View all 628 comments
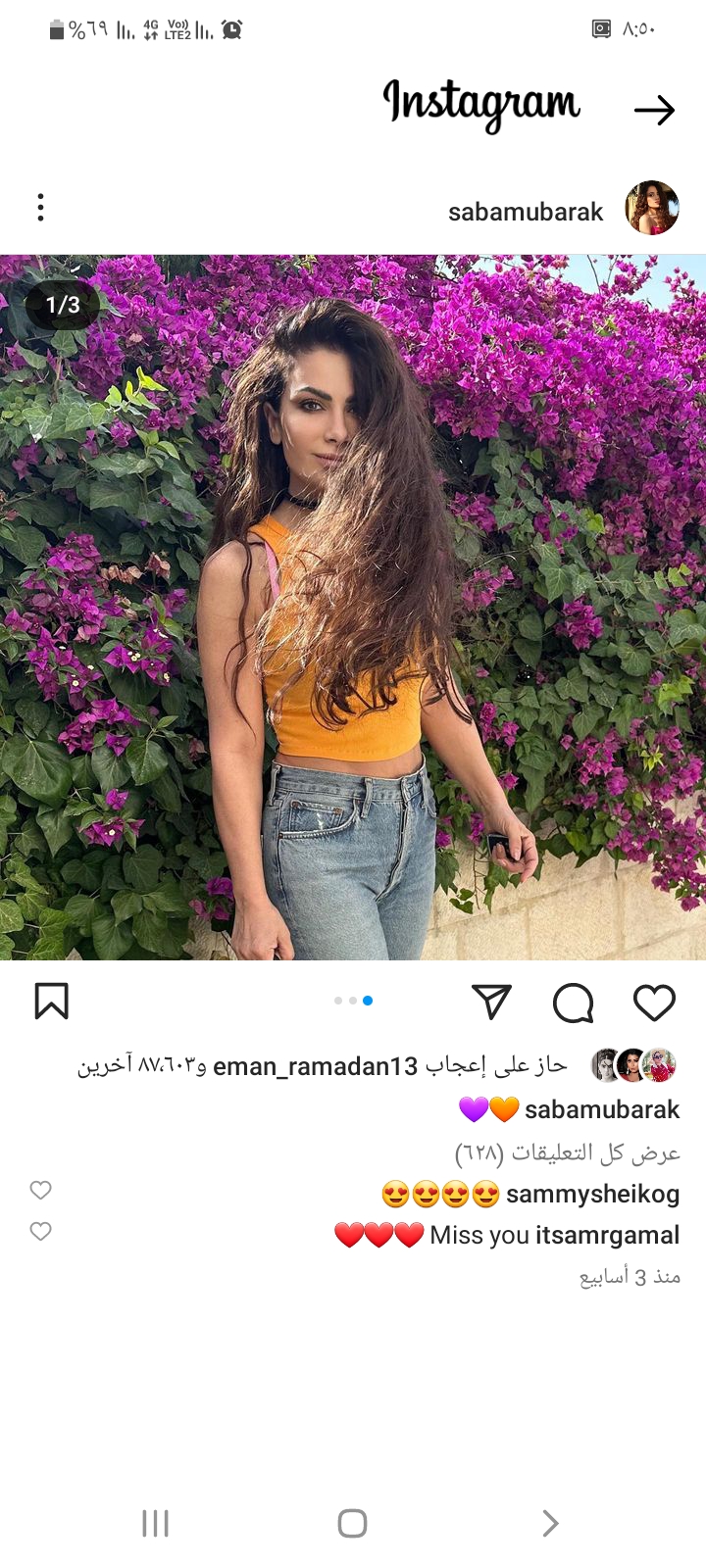 [x=567, y=1152]
